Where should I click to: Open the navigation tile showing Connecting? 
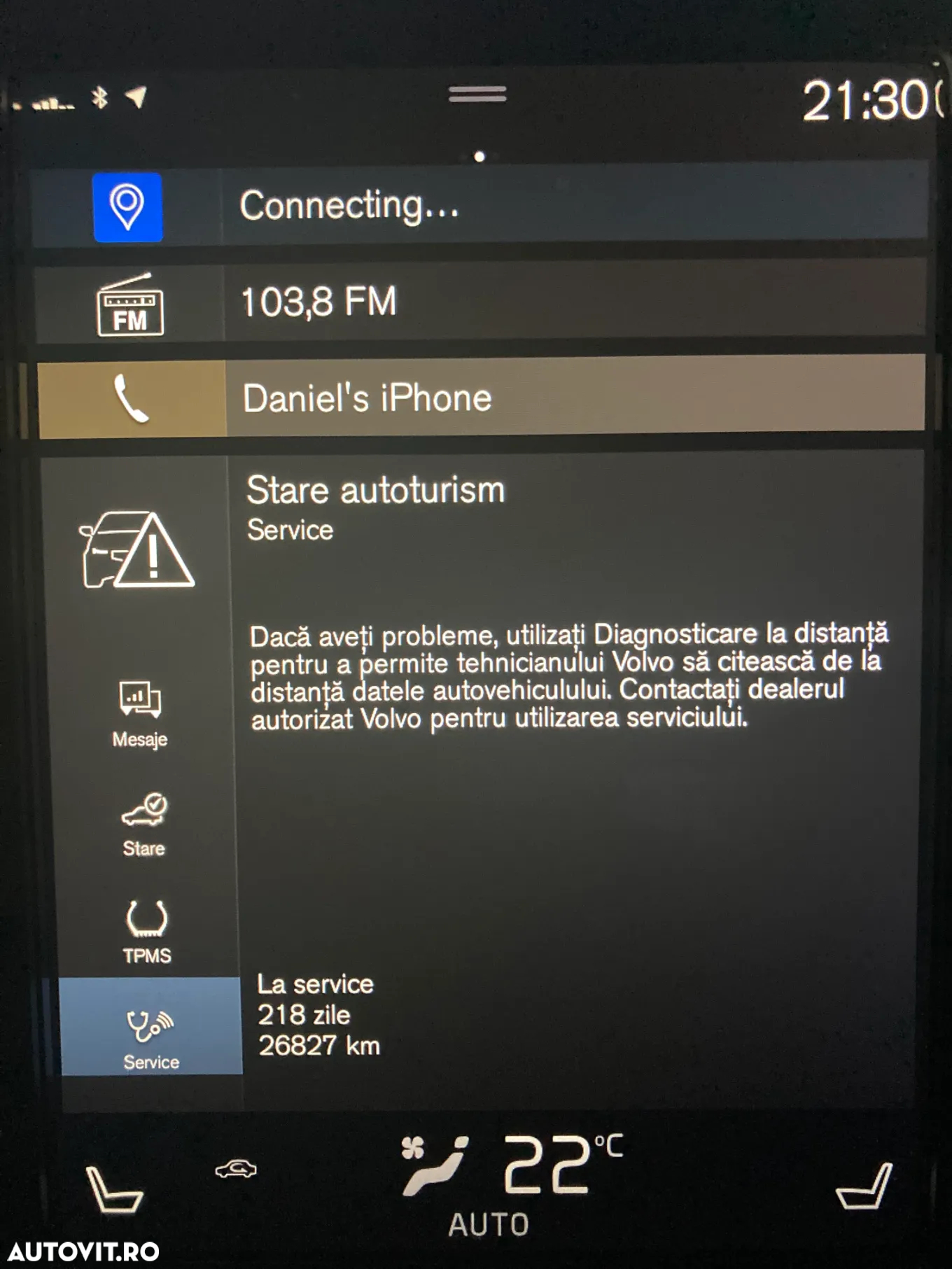pos(480,206)
